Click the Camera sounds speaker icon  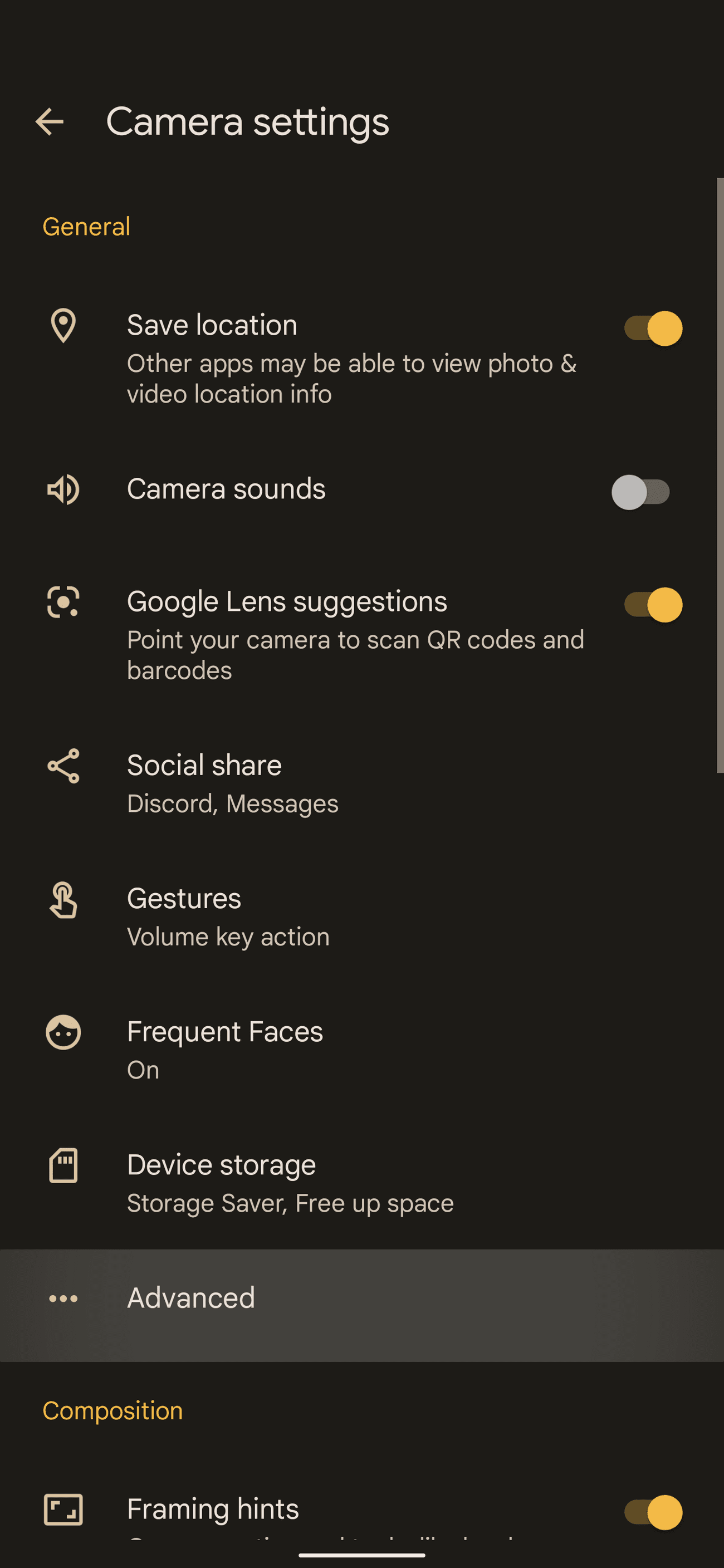64,490
